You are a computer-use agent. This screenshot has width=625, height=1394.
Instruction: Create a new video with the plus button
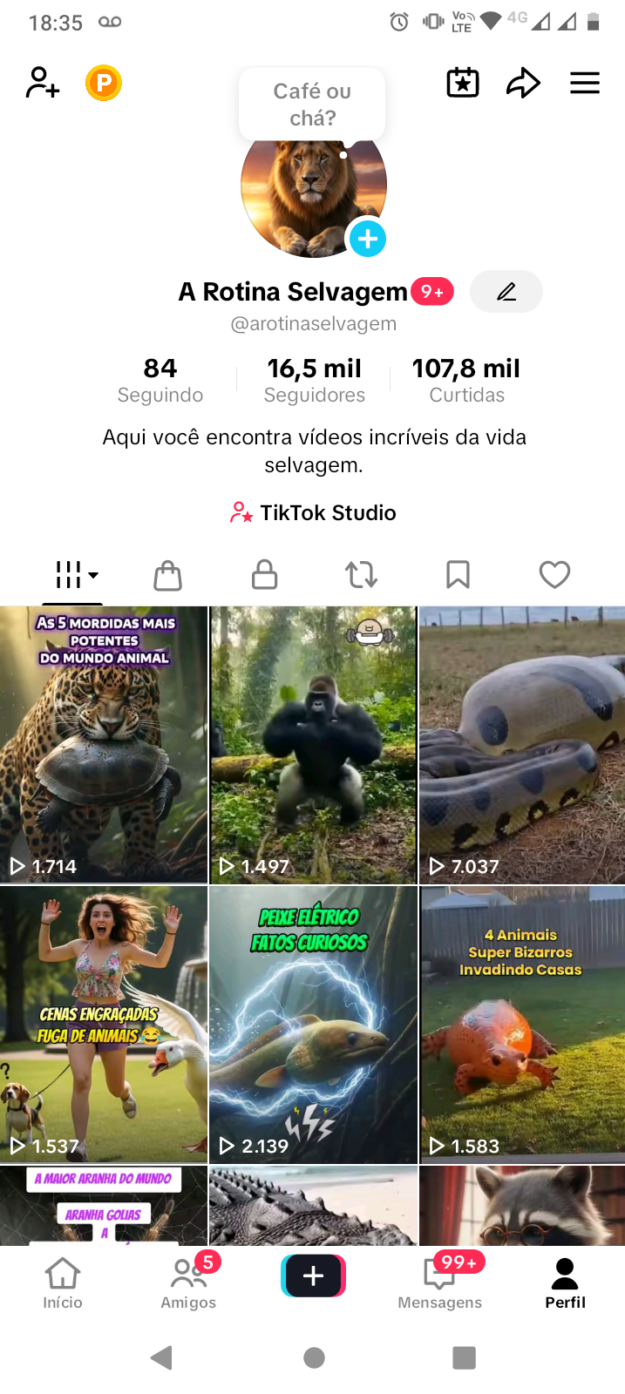tap(313, 1277)
